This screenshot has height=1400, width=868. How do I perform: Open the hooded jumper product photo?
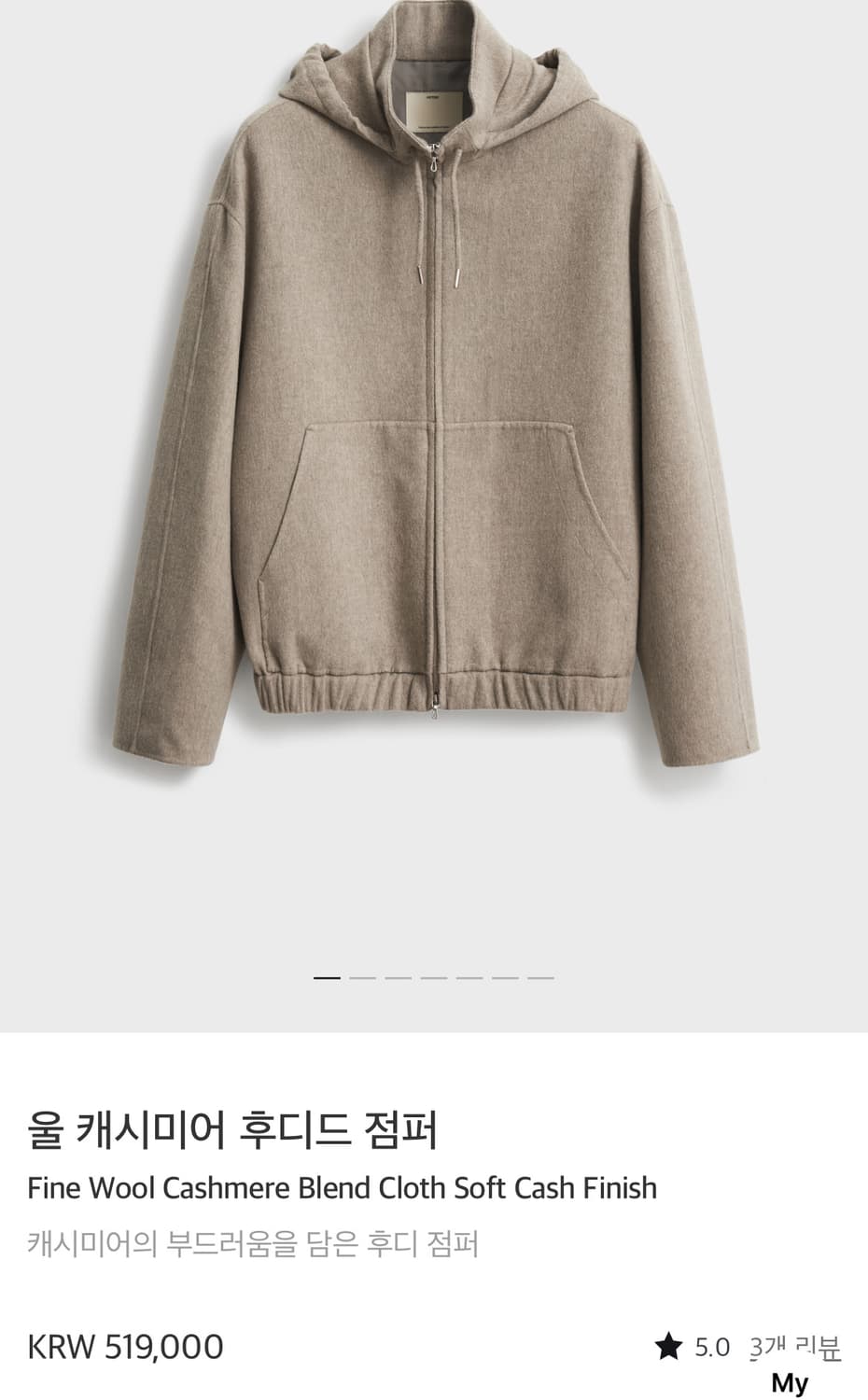(x=434, y=420)
